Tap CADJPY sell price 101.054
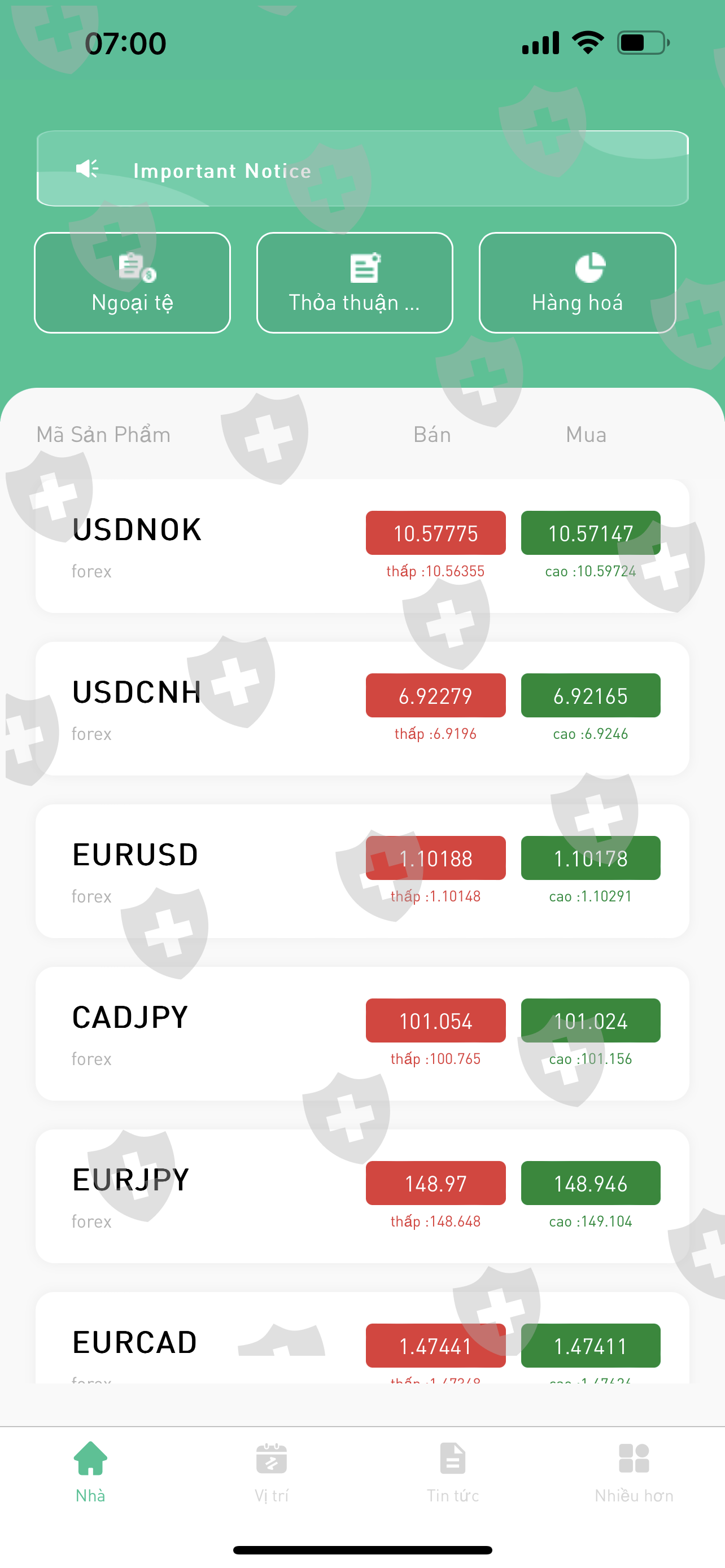 pyautogui.click(x=435, y=1020)
